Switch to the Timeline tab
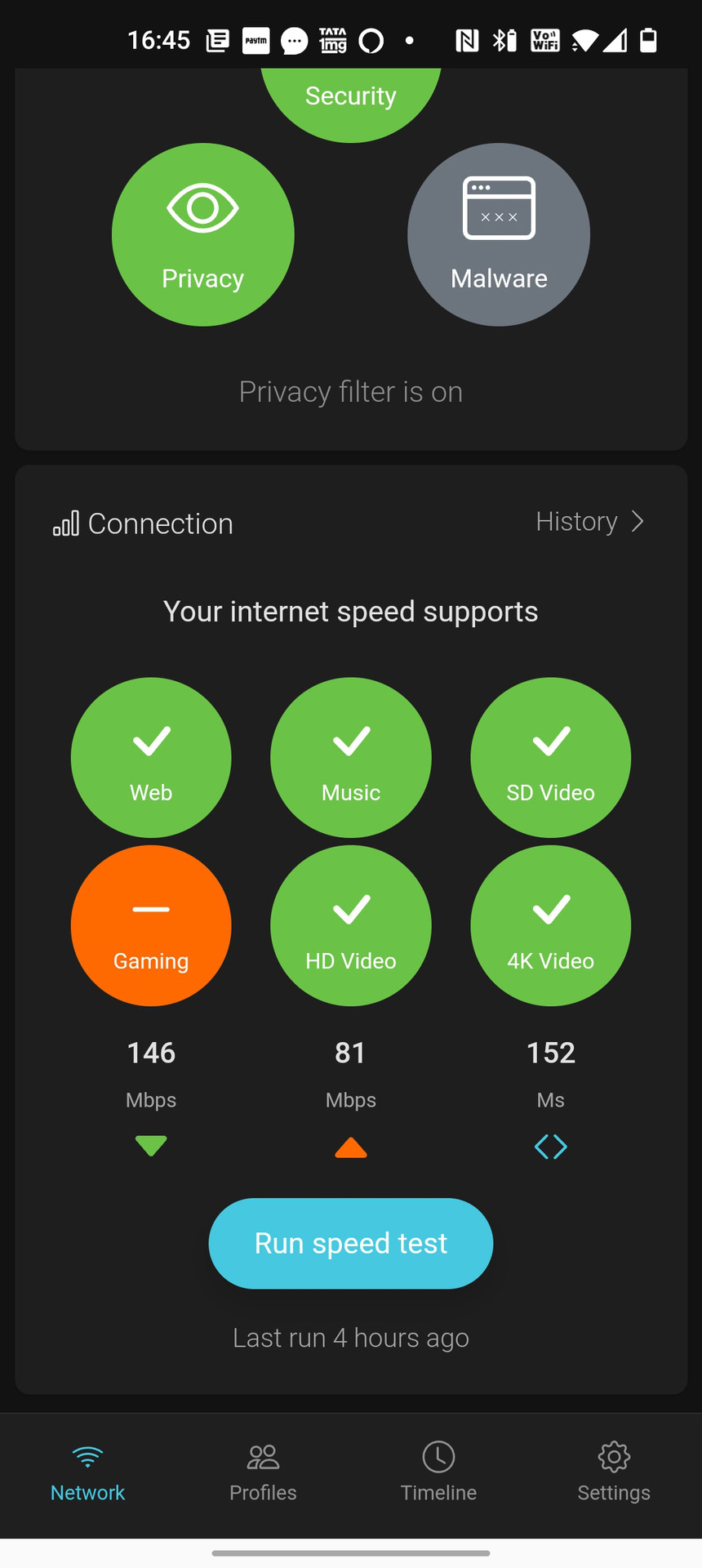Viewport: 702px width, 1568px height. click(438, 1474)
